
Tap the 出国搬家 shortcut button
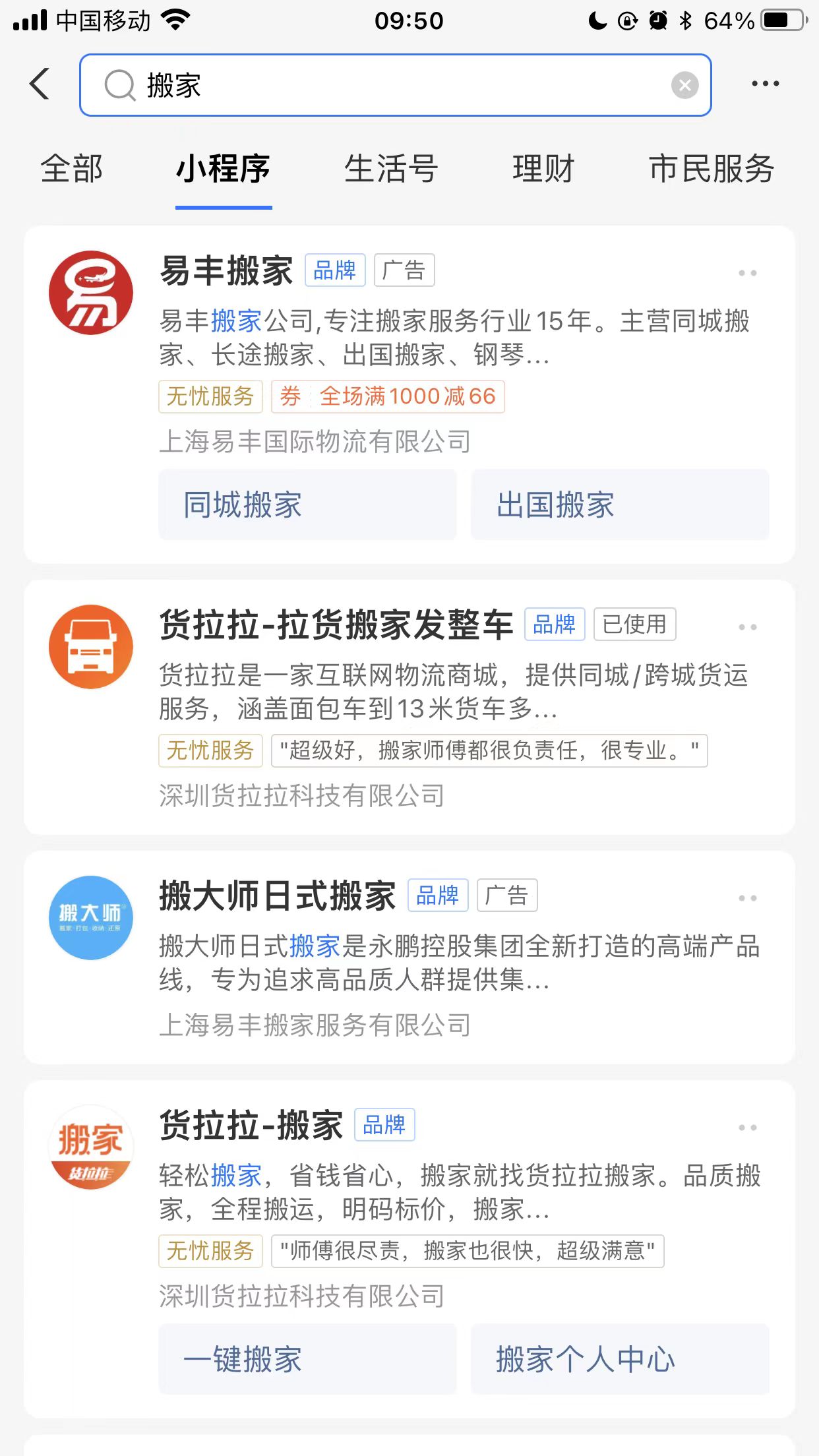tap(620, 505)
